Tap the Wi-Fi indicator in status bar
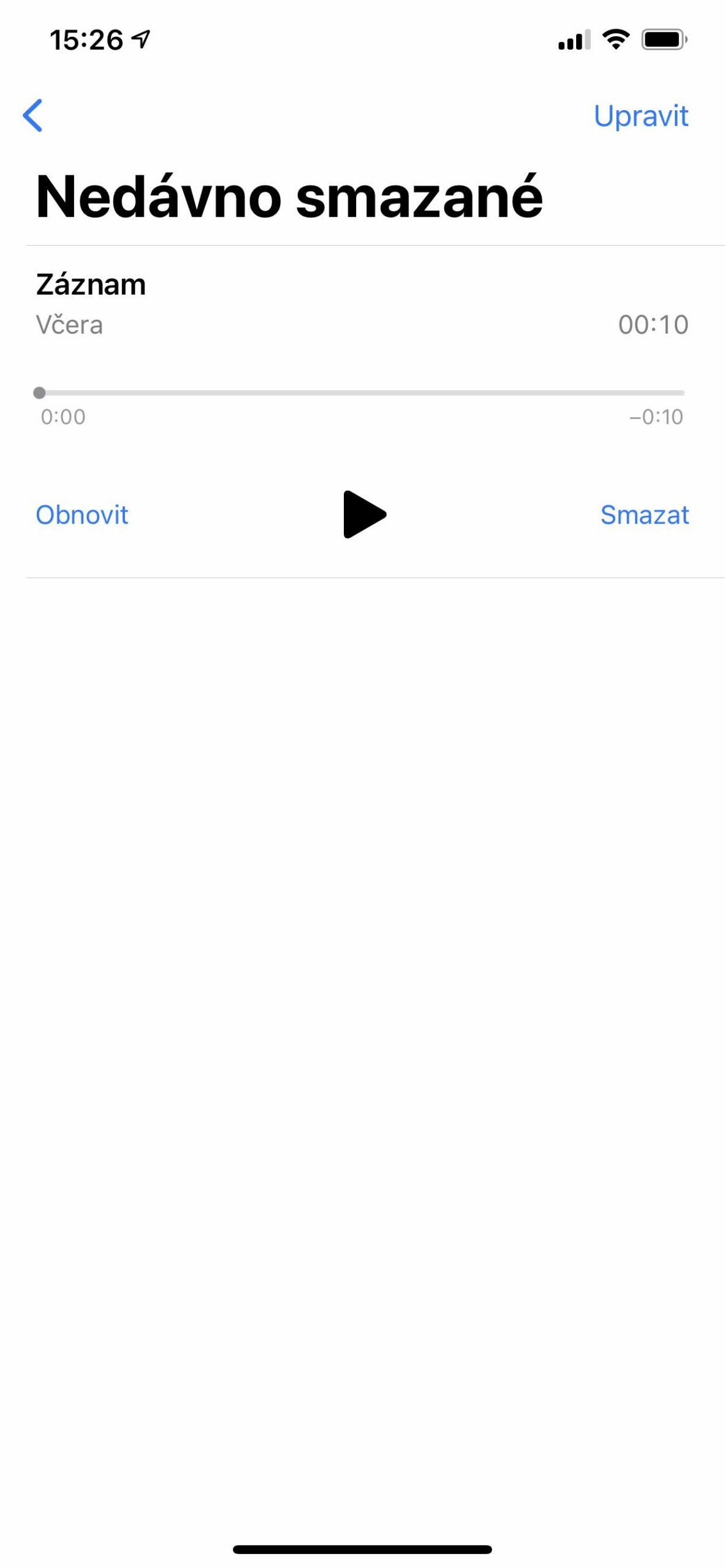The height and width of the screenshot is (1568, 725). coord(615,38)
